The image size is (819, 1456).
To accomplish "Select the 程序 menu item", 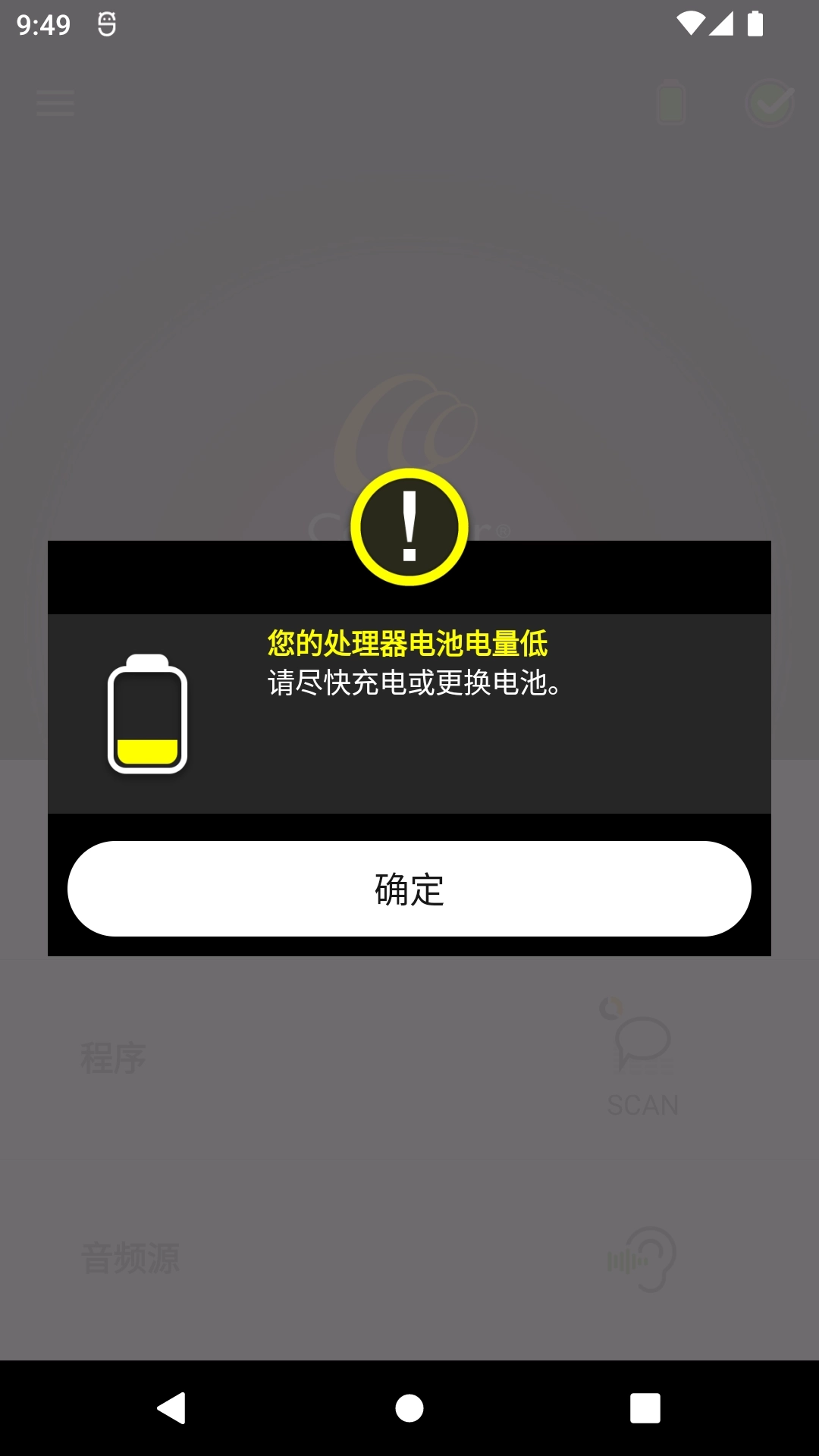I will pos(115,1056).
